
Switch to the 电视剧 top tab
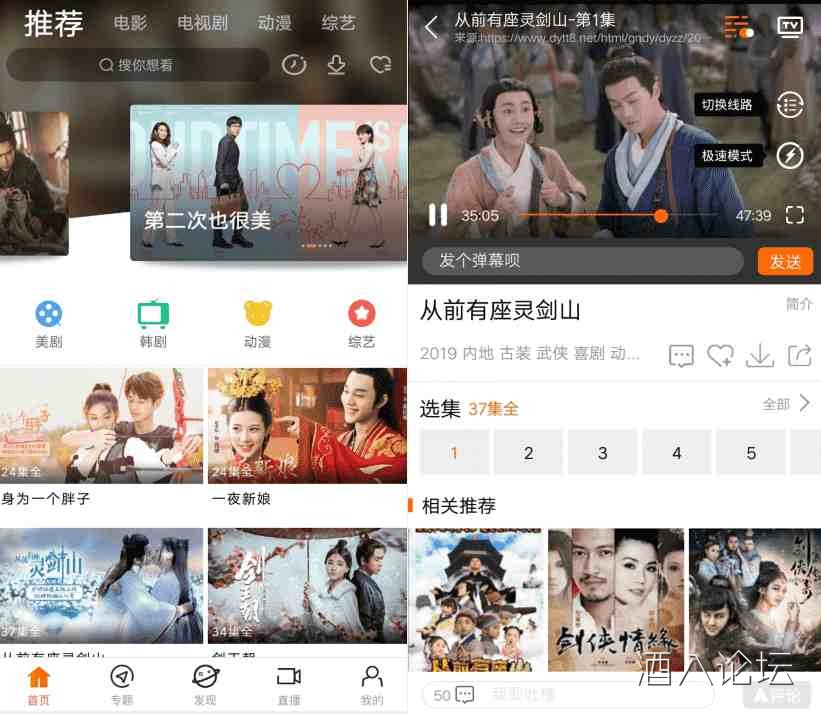click(x=202, y=23)
